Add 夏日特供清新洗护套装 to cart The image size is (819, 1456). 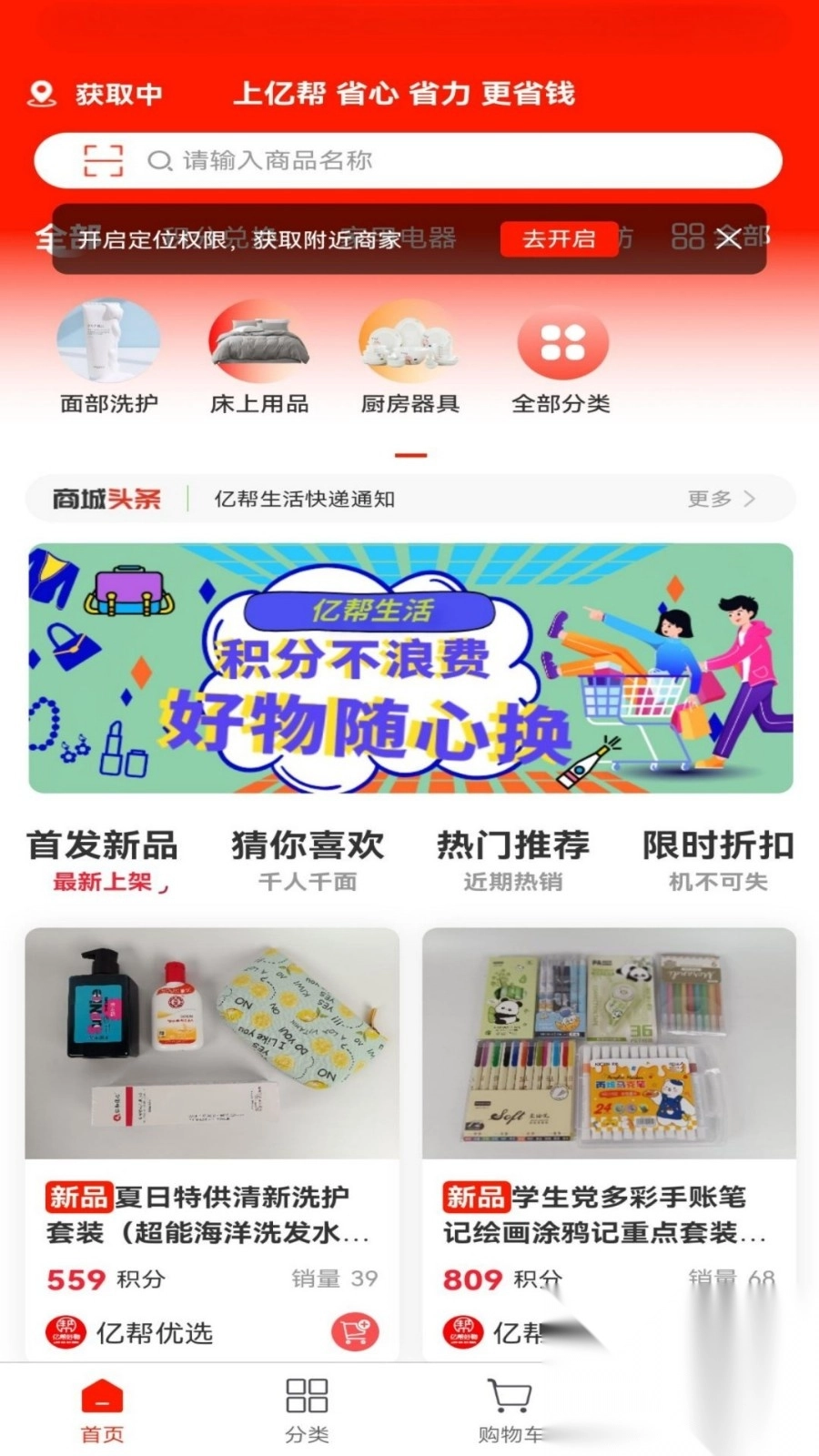pyautogui.click(x=355, y=1332)
